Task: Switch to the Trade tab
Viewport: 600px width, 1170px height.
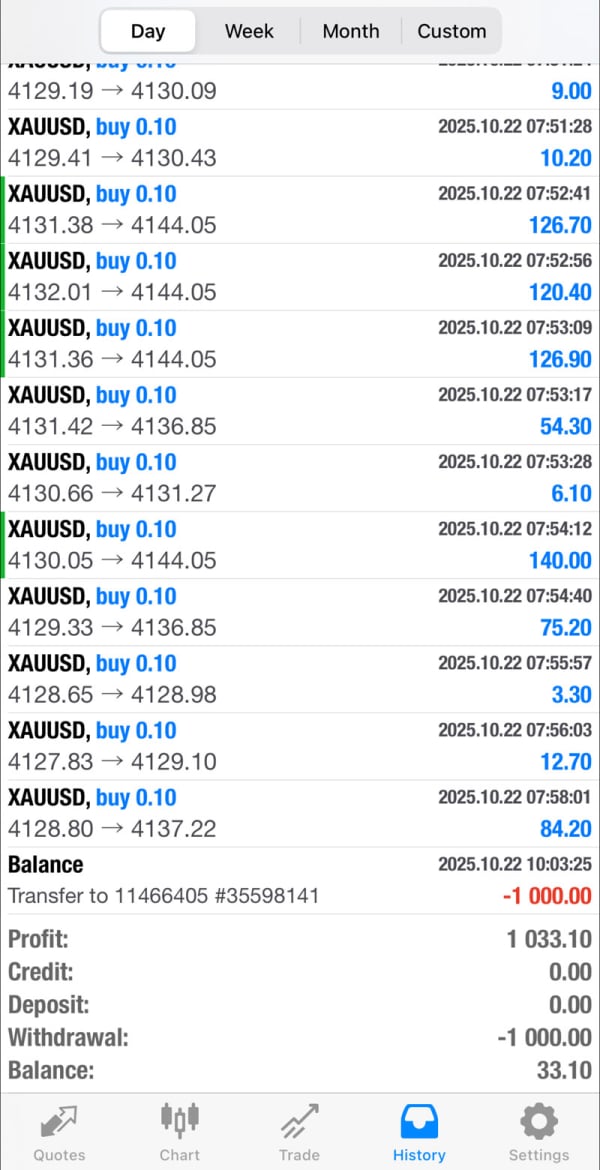Action: pos(299,1131)
